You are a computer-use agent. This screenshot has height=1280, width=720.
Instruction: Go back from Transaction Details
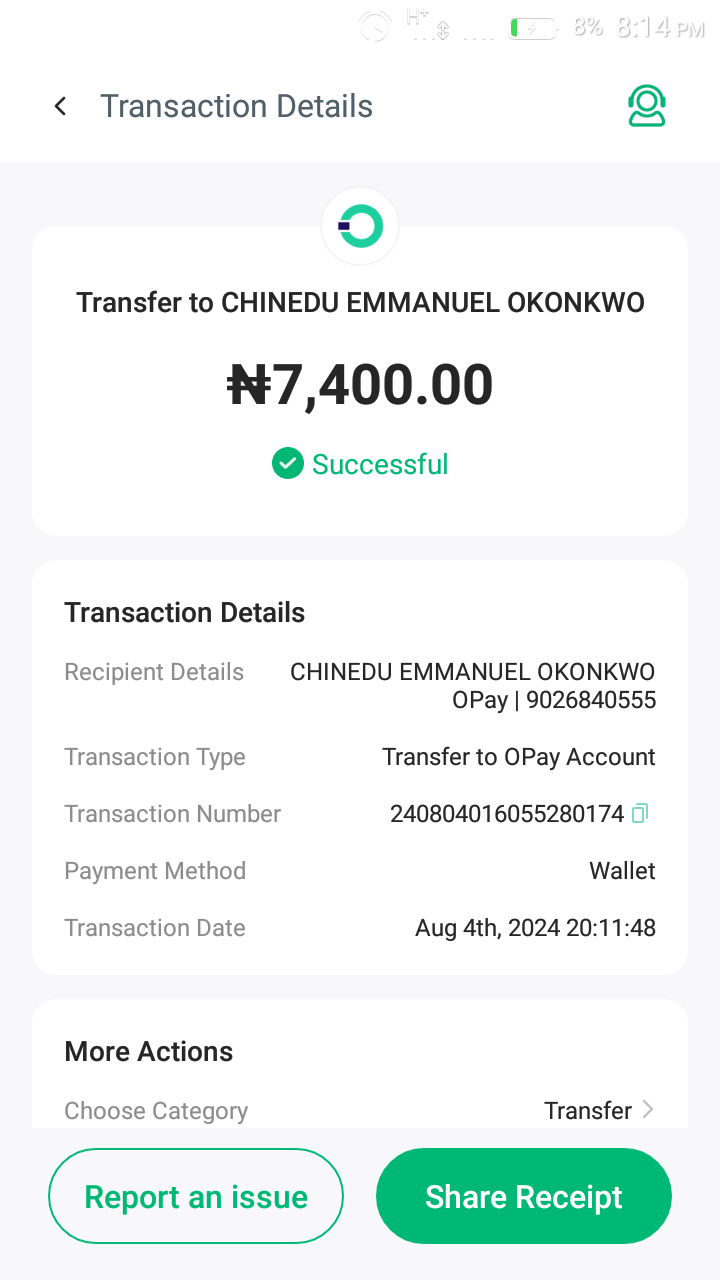click(x=61, y=106)
